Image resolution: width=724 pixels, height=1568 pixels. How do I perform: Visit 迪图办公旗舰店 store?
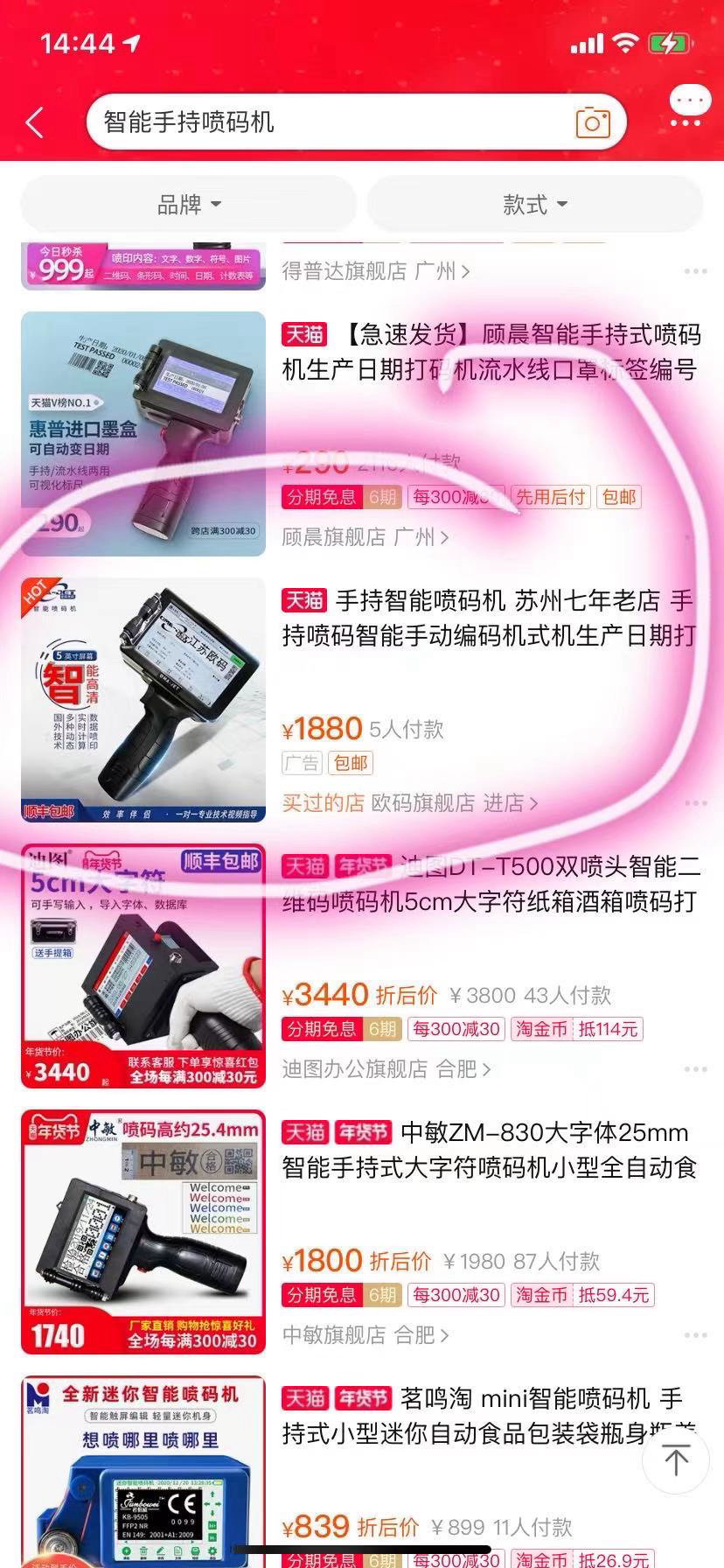tap(386, 1068)
